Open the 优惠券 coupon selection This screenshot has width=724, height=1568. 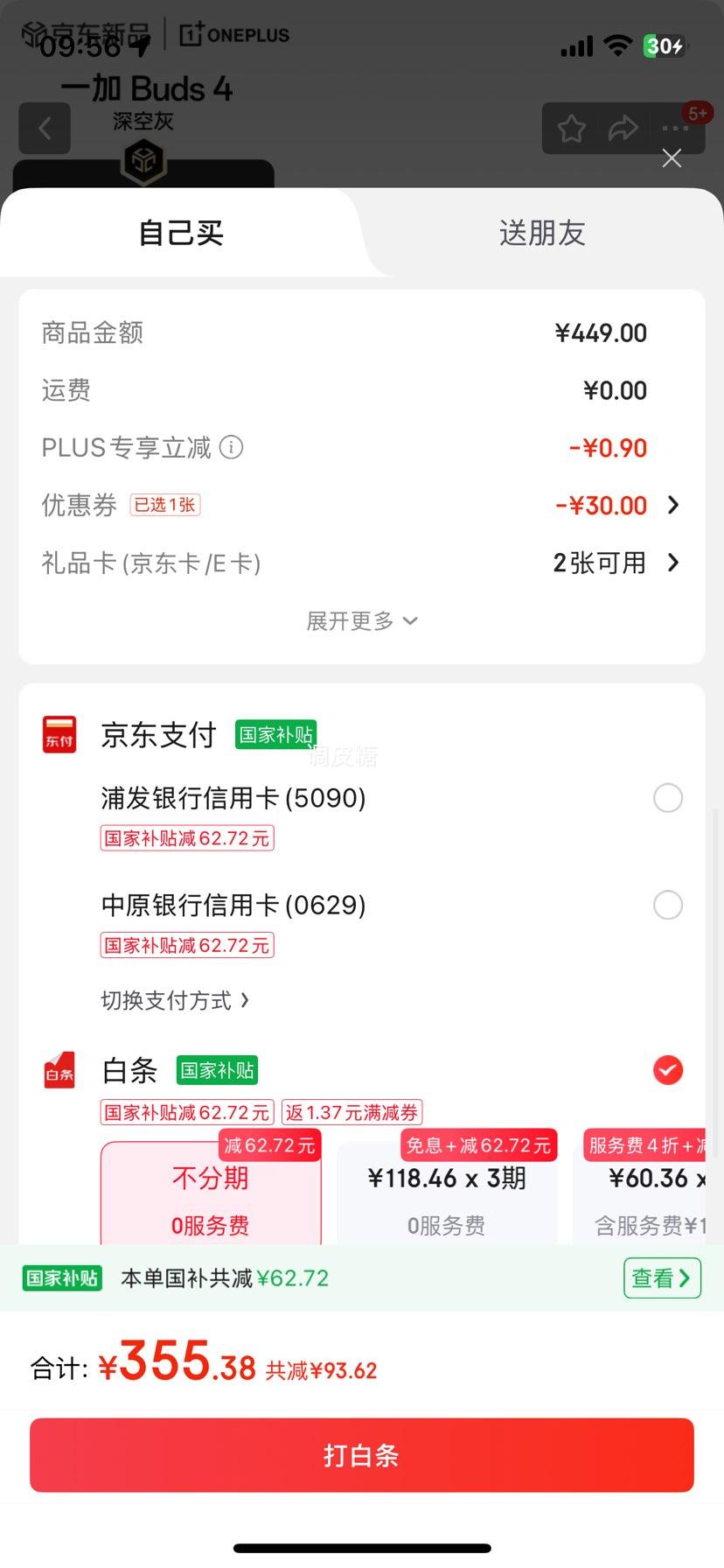612,505
